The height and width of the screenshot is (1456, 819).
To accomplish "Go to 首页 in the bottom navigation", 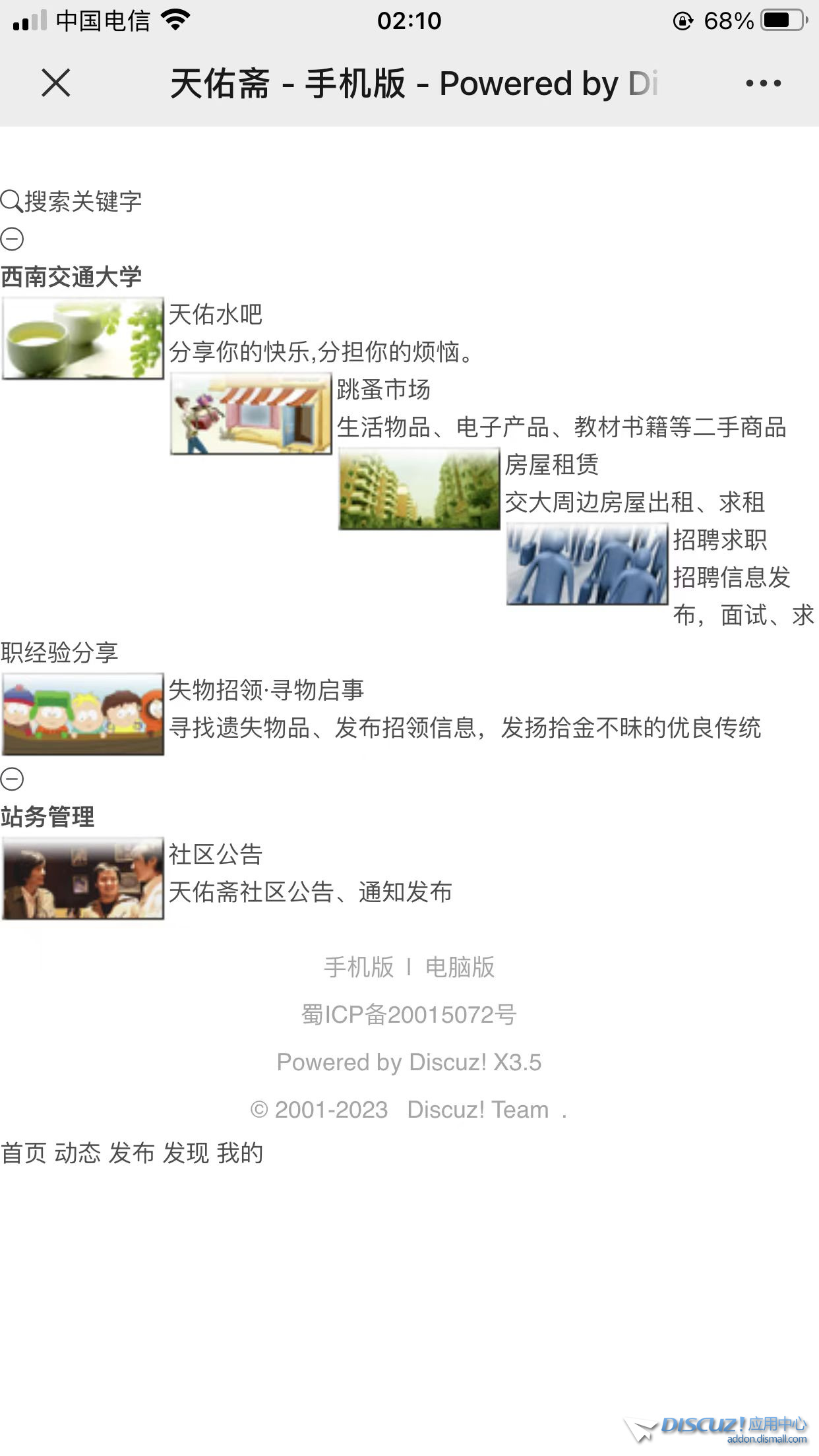I will [x=24, y=1153].
